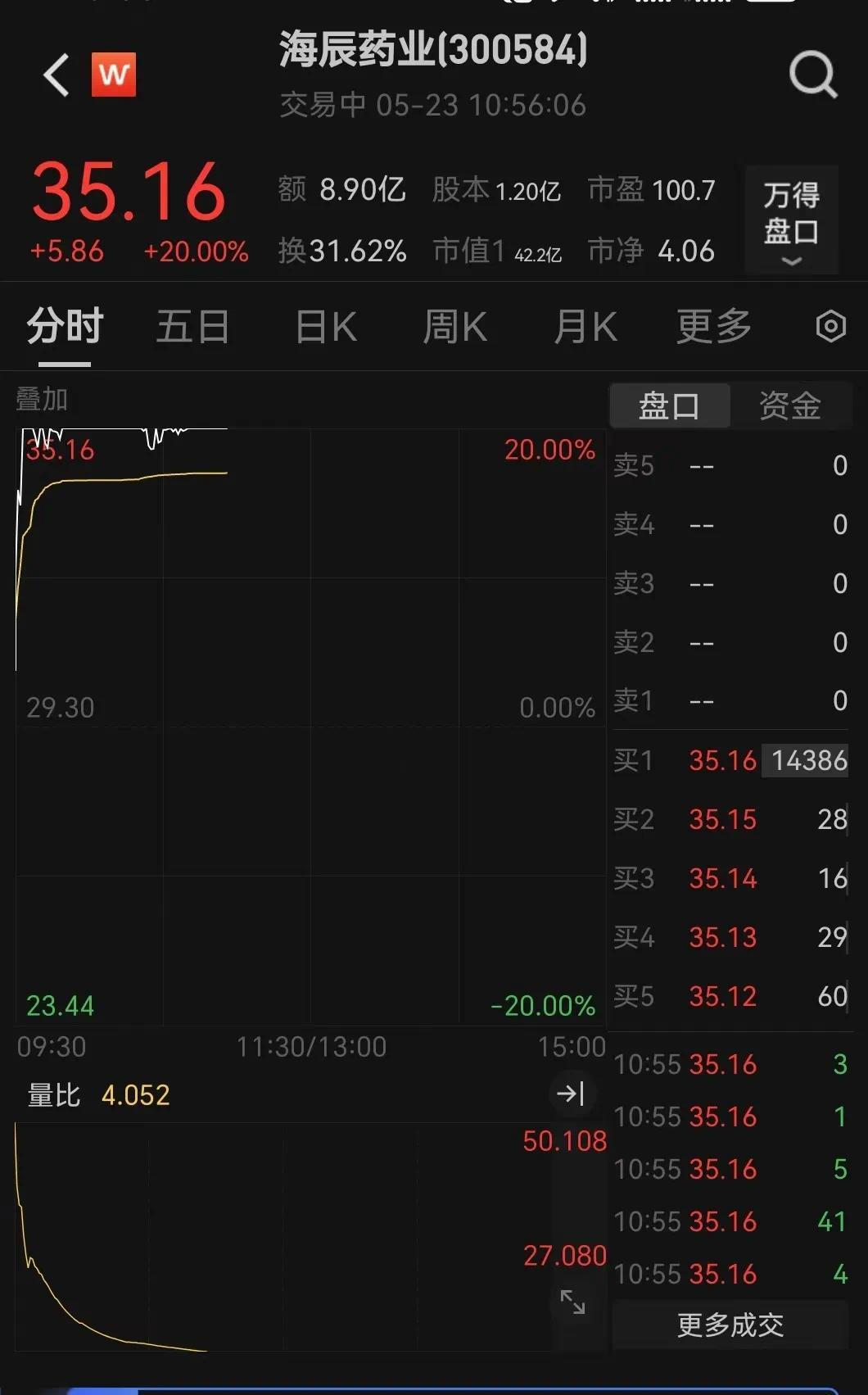Viewport: 868px width, 1395px height.
Task: Open the 更多 chart options
Action: tap(713, 327)
